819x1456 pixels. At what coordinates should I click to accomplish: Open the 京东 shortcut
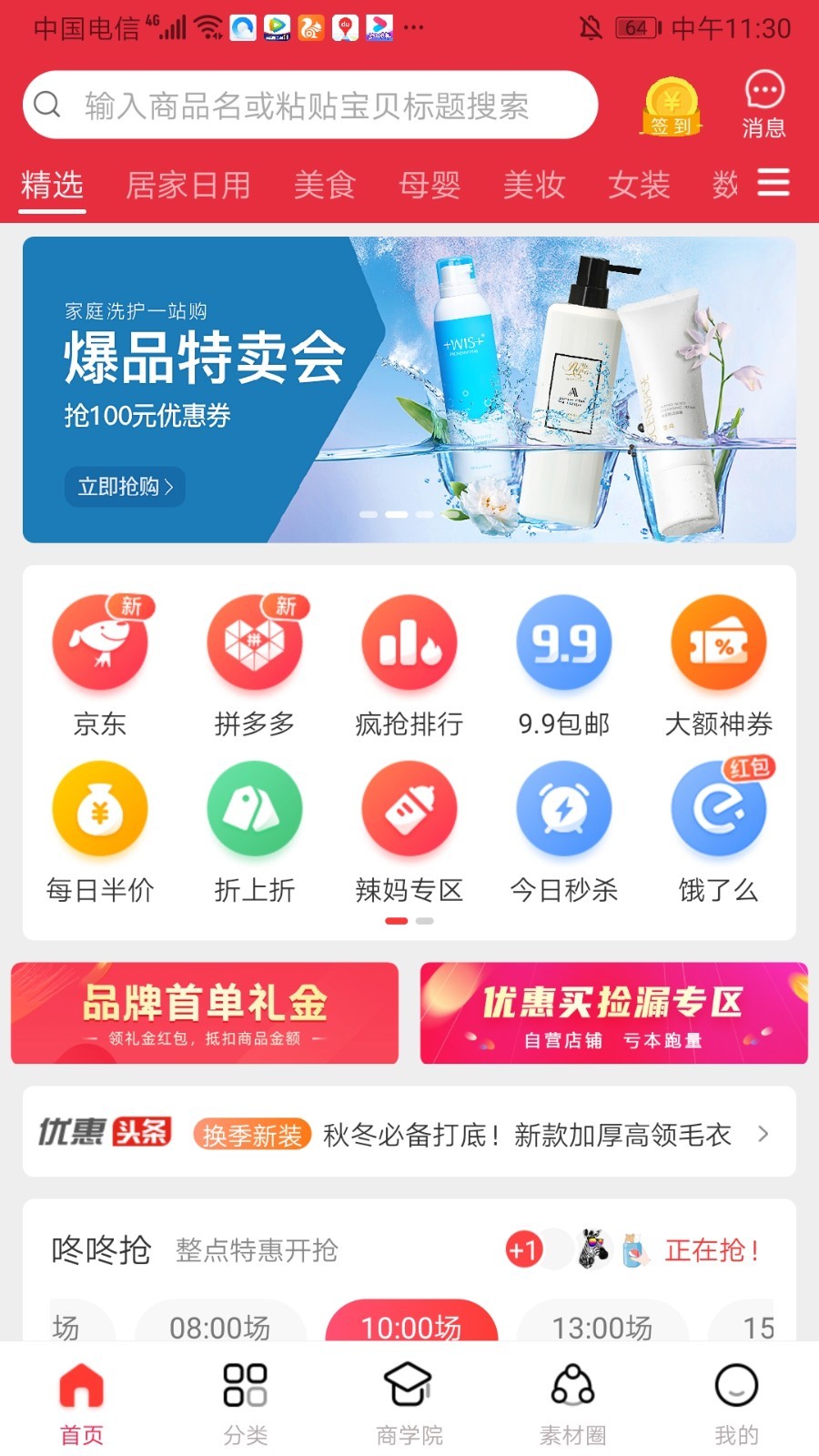point(100,664)
